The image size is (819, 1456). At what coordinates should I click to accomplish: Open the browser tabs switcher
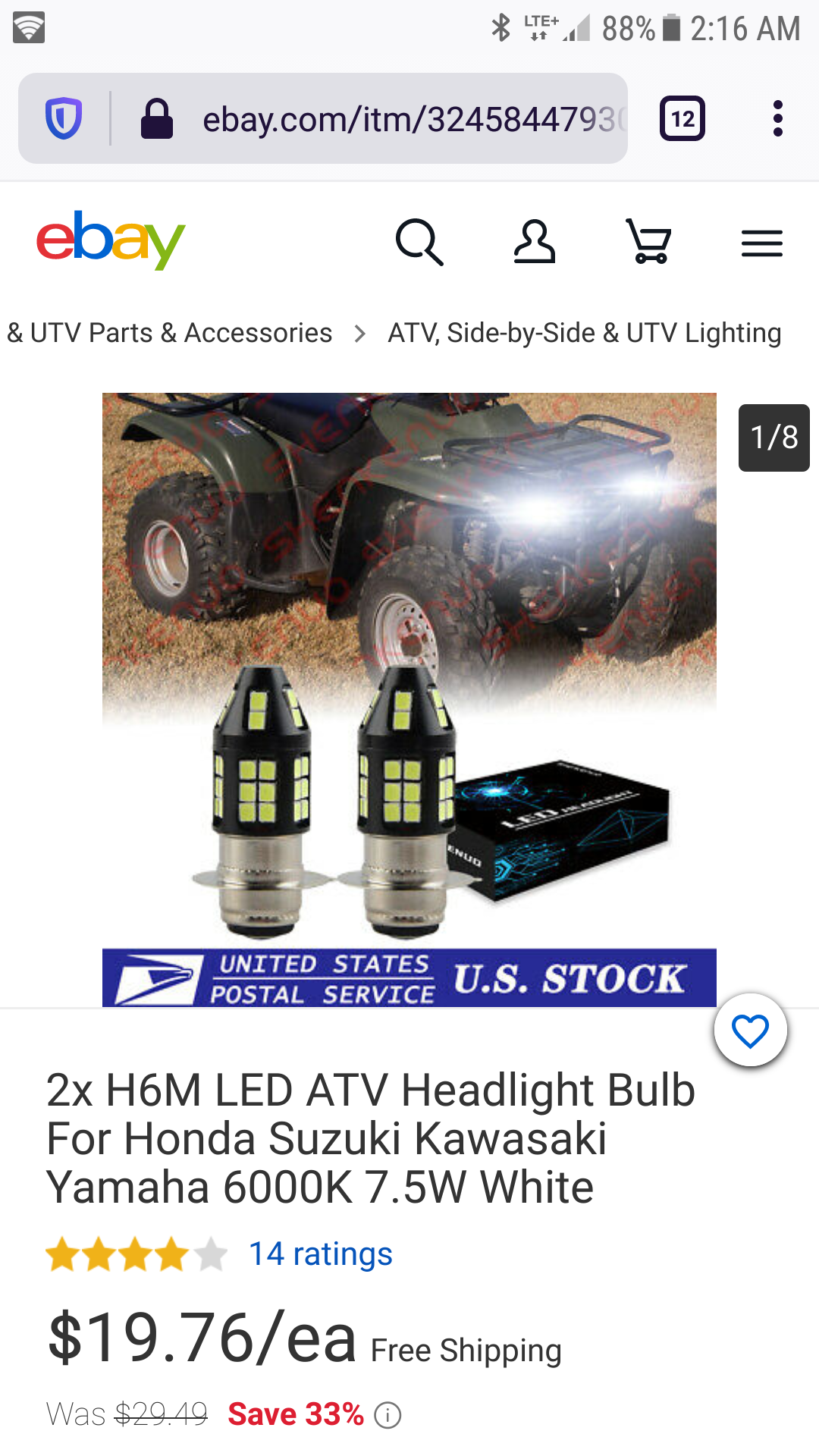pyautogui.click(x=682, y=119)
